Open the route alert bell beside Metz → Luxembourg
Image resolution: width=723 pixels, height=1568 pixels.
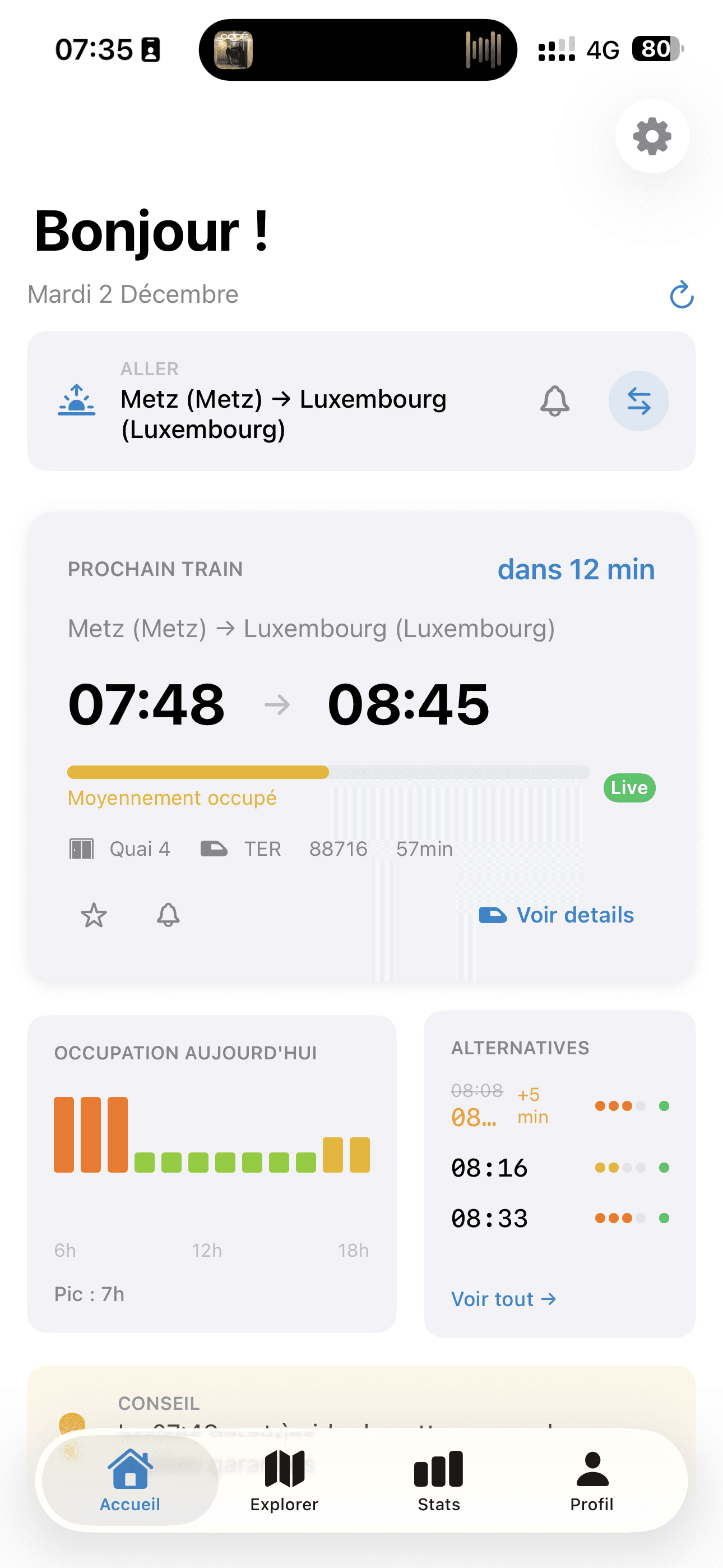click(x=554, y=401)
